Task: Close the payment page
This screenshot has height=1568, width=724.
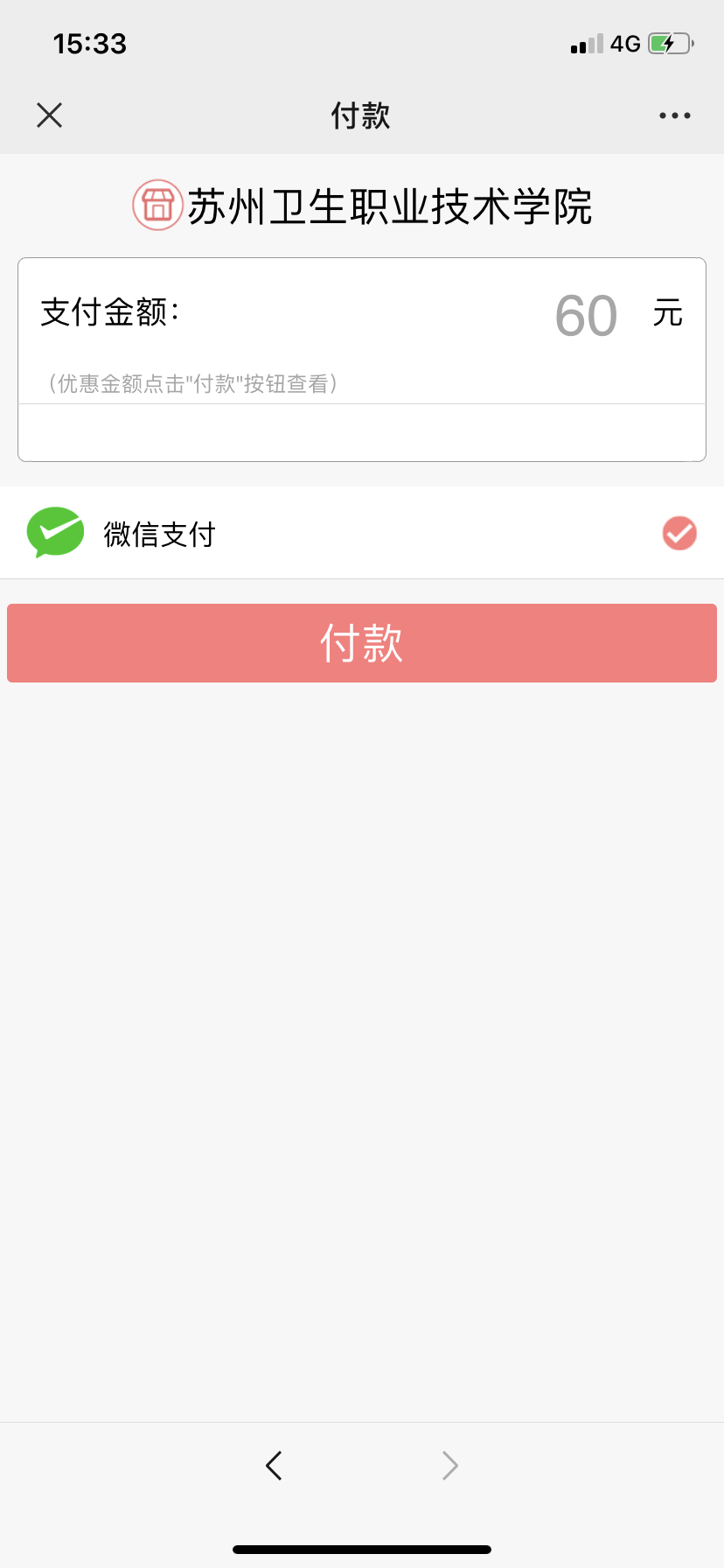Action: tap(50, 115)
